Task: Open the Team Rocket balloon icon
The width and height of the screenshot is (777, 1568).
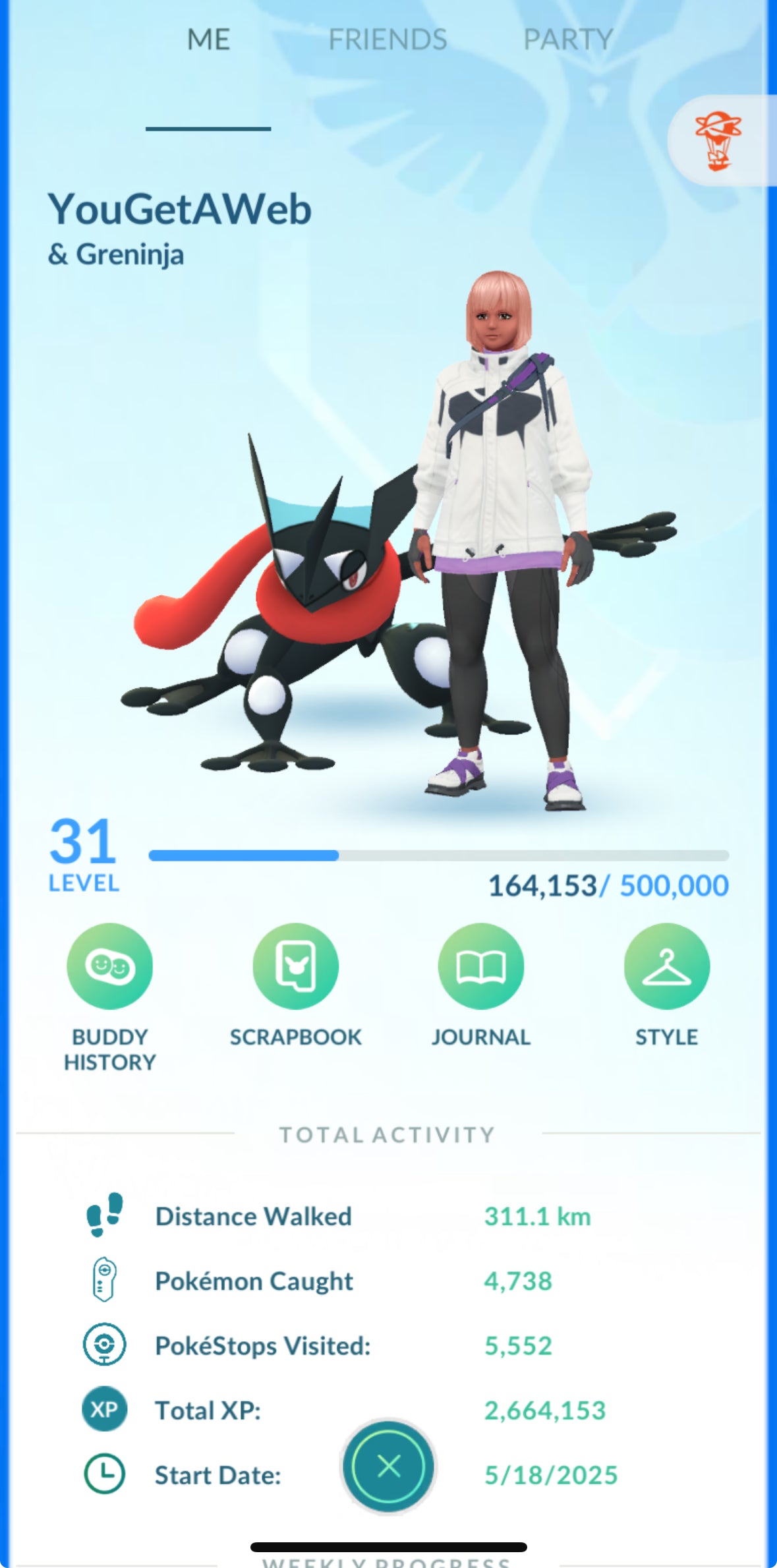Action: 718,140
